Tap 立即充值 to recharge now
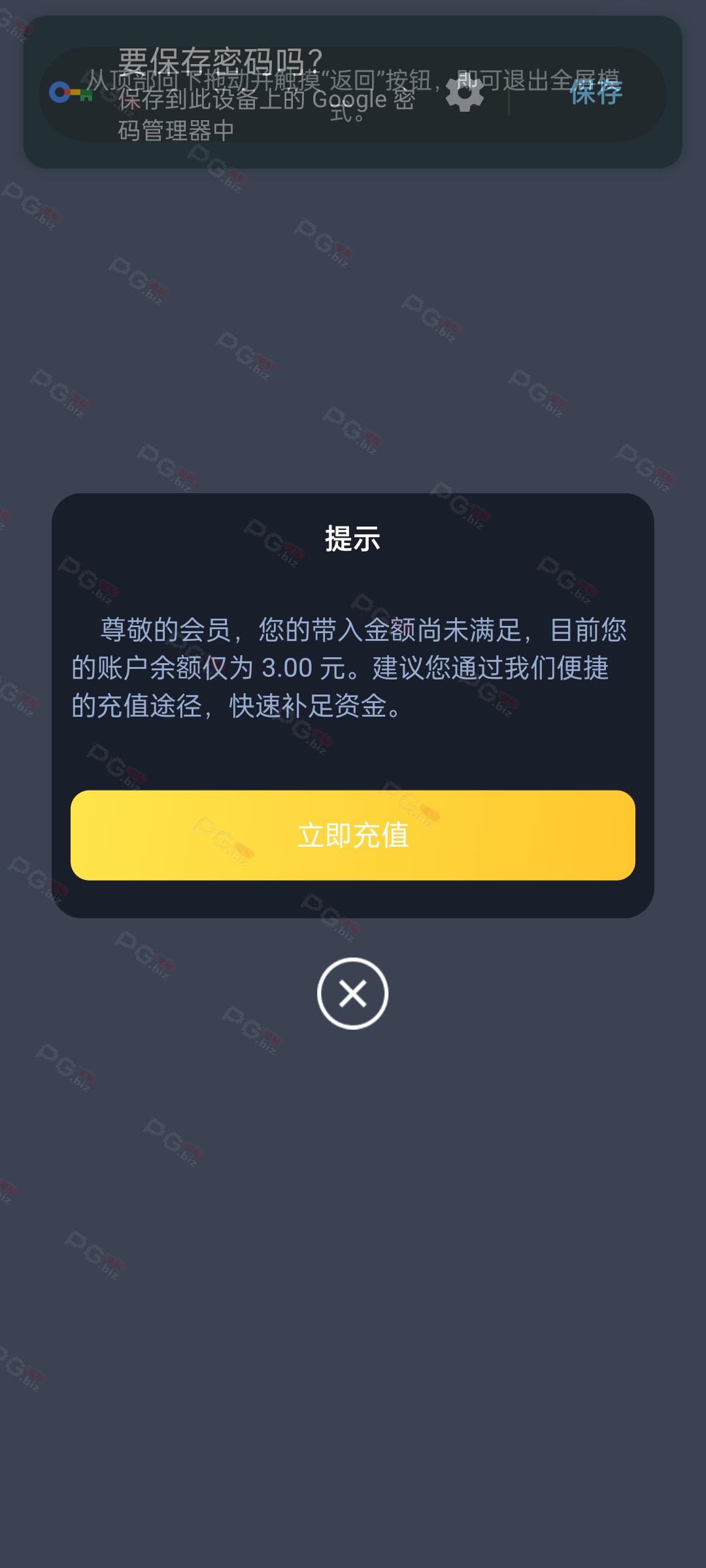Image resolution: width=706 pixels, height=1568 pixels. (x=353, y=835)
